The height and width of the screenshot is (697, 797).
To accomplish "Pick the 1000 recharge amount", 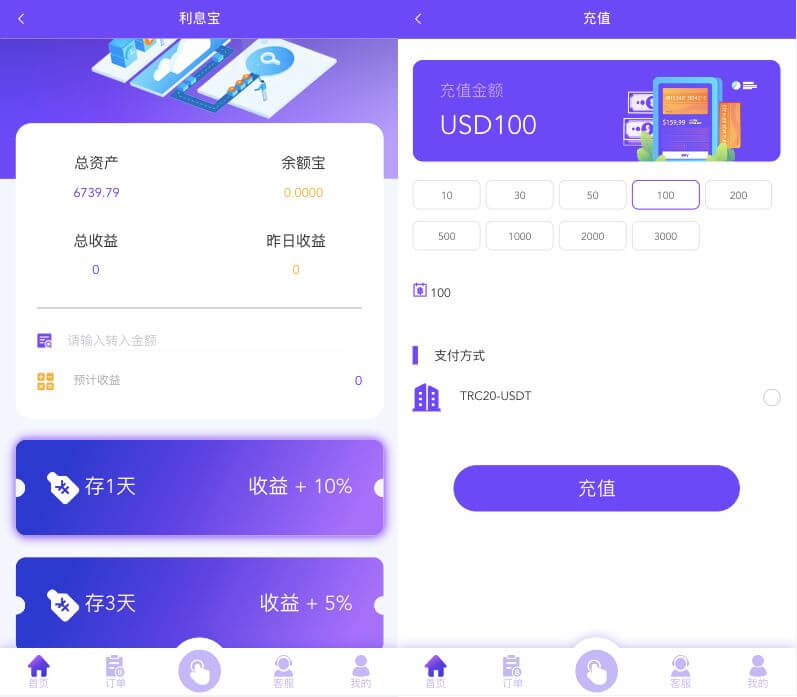I will tap(519, 236).
